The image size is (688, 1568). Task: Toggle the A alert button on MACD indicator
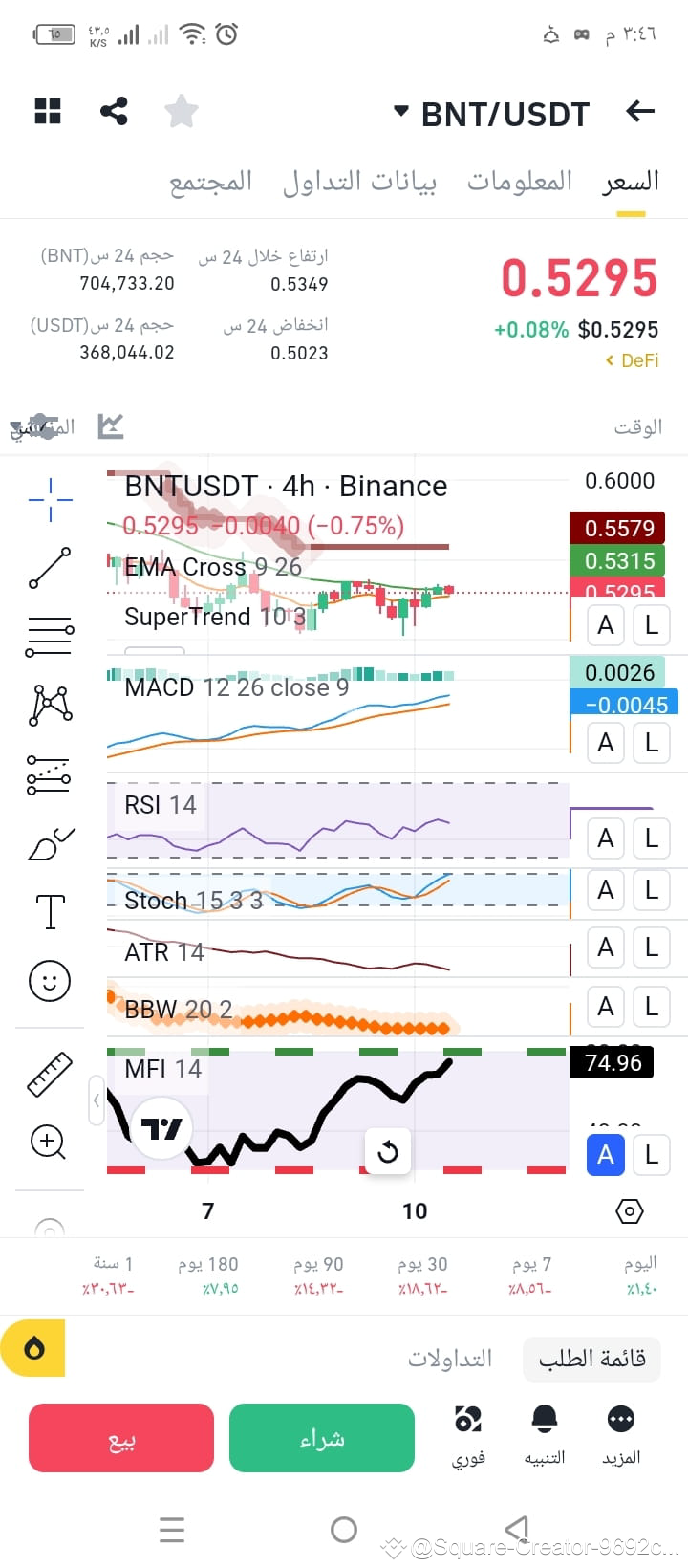coord(605,743)
